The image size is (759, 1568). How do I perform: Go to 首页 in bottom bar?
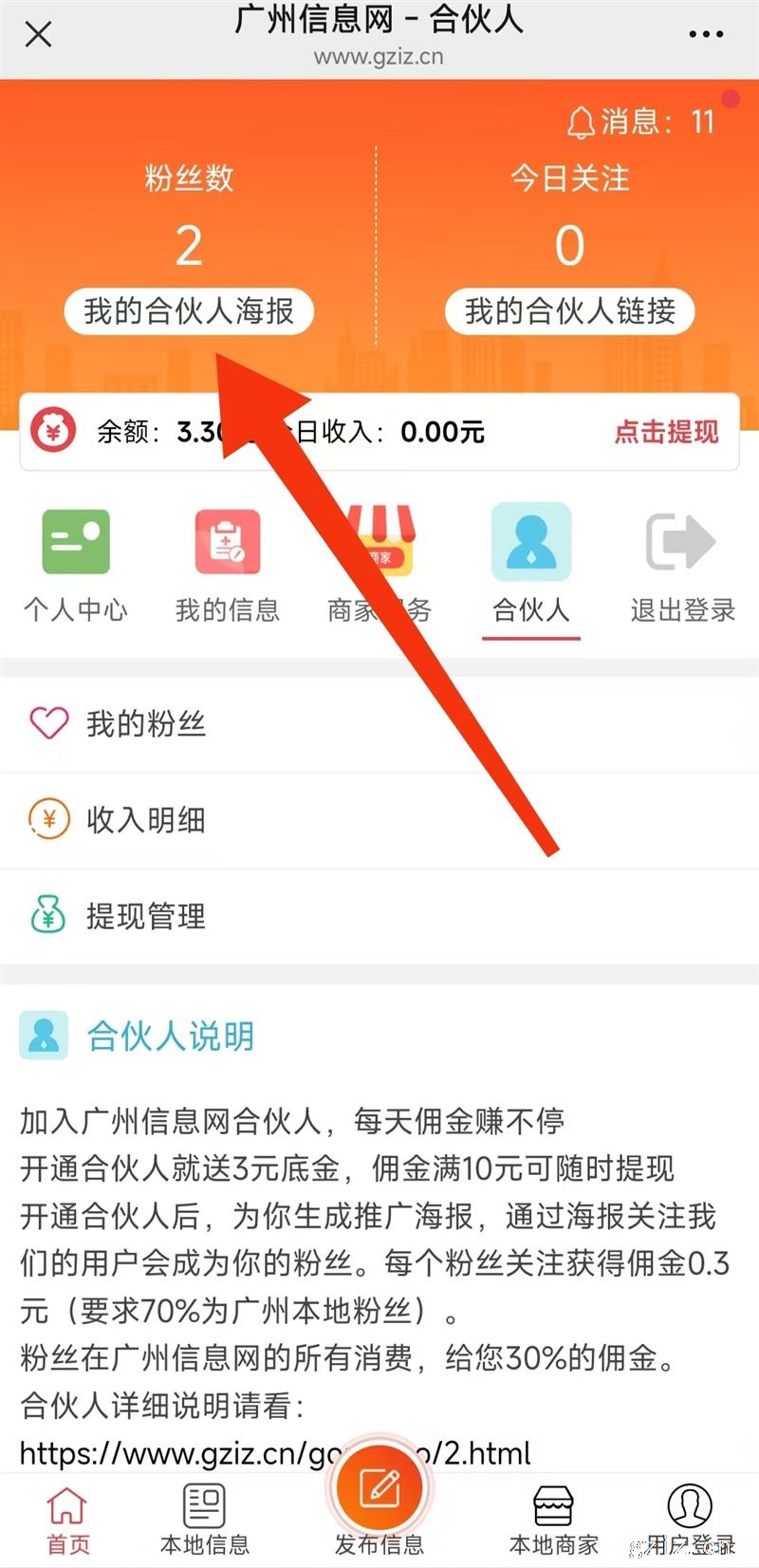pos(67,1519)
